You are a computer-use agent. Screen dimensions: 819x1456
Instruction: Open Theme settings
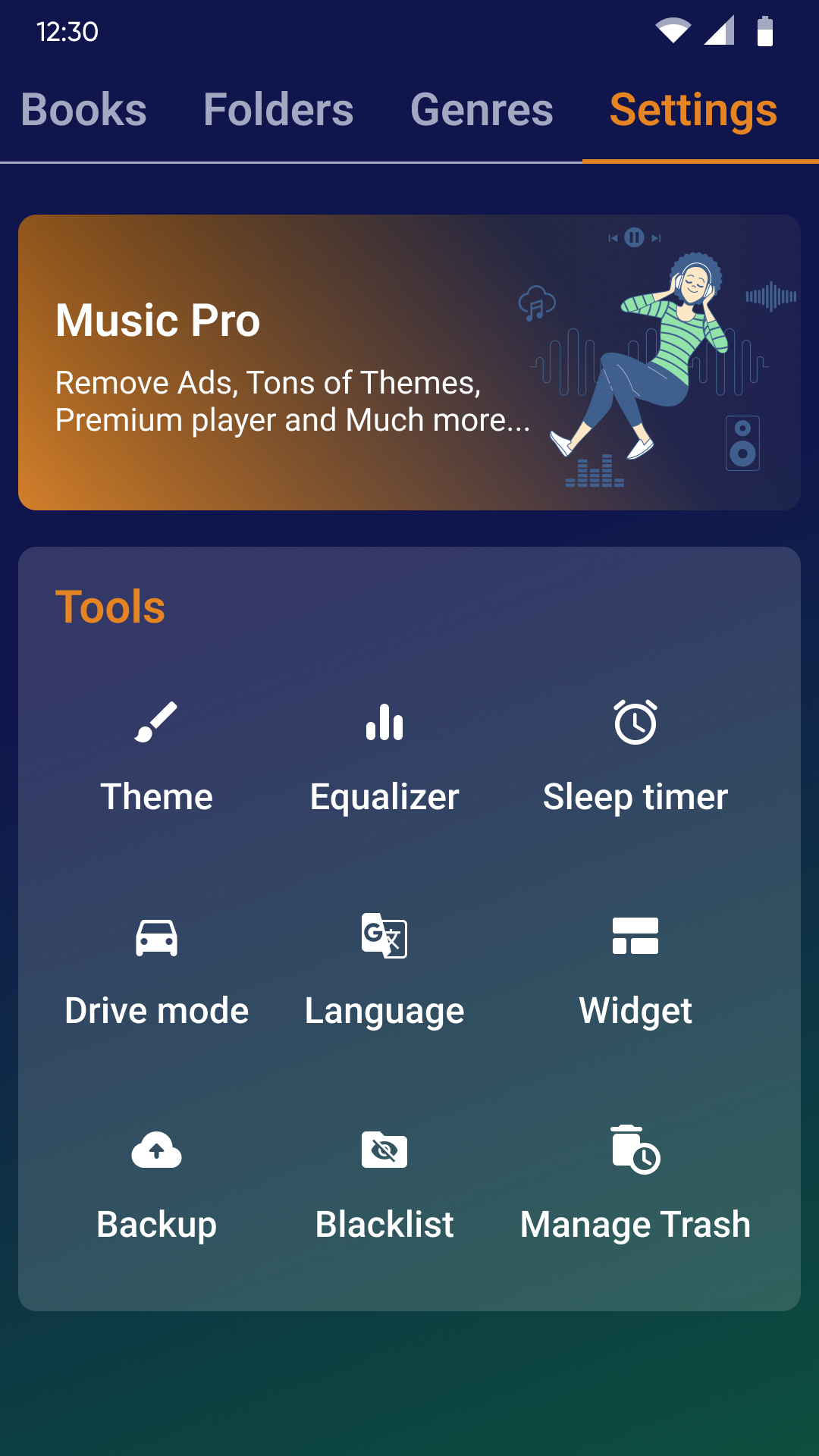[x=156, y=757]
